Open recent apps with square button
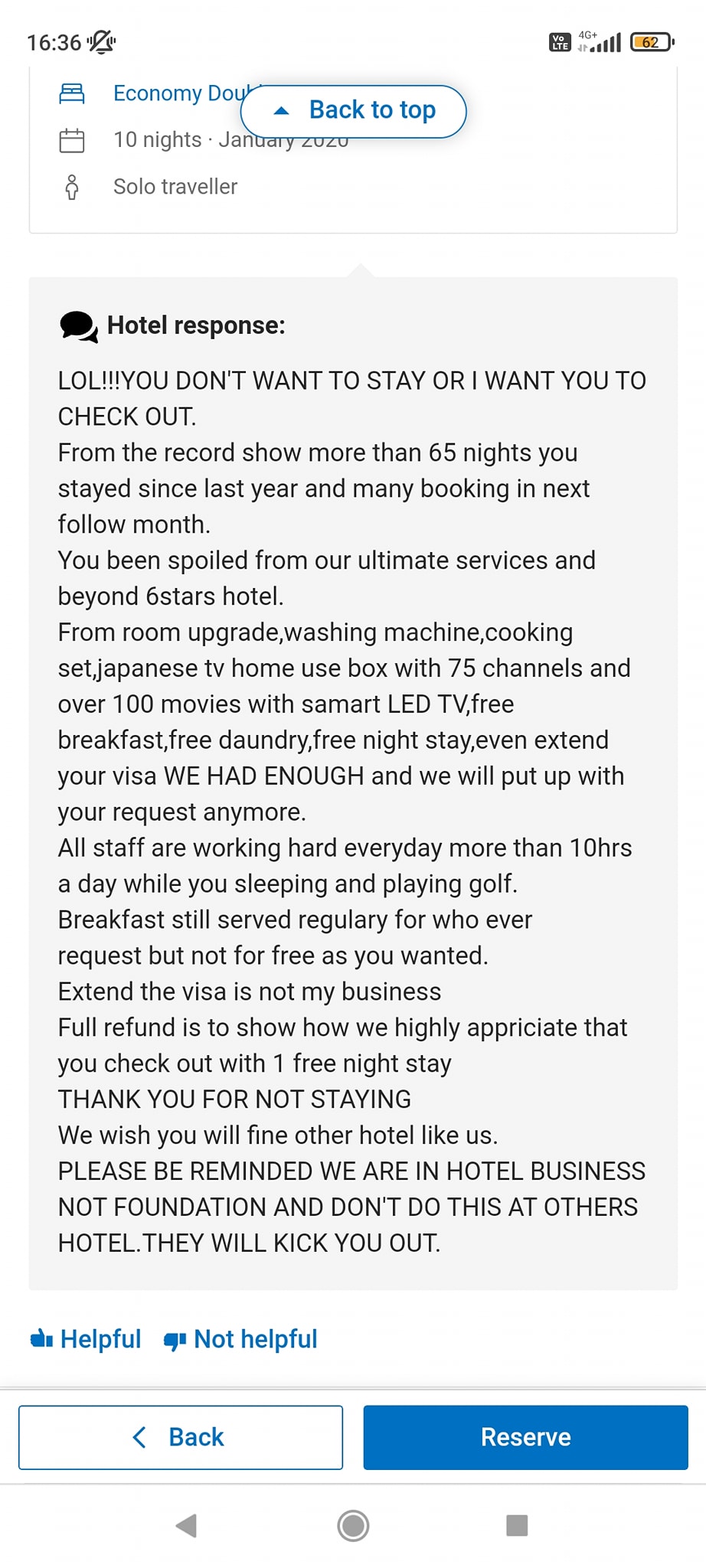The image size is (706, 1568). coord(517,1525)
